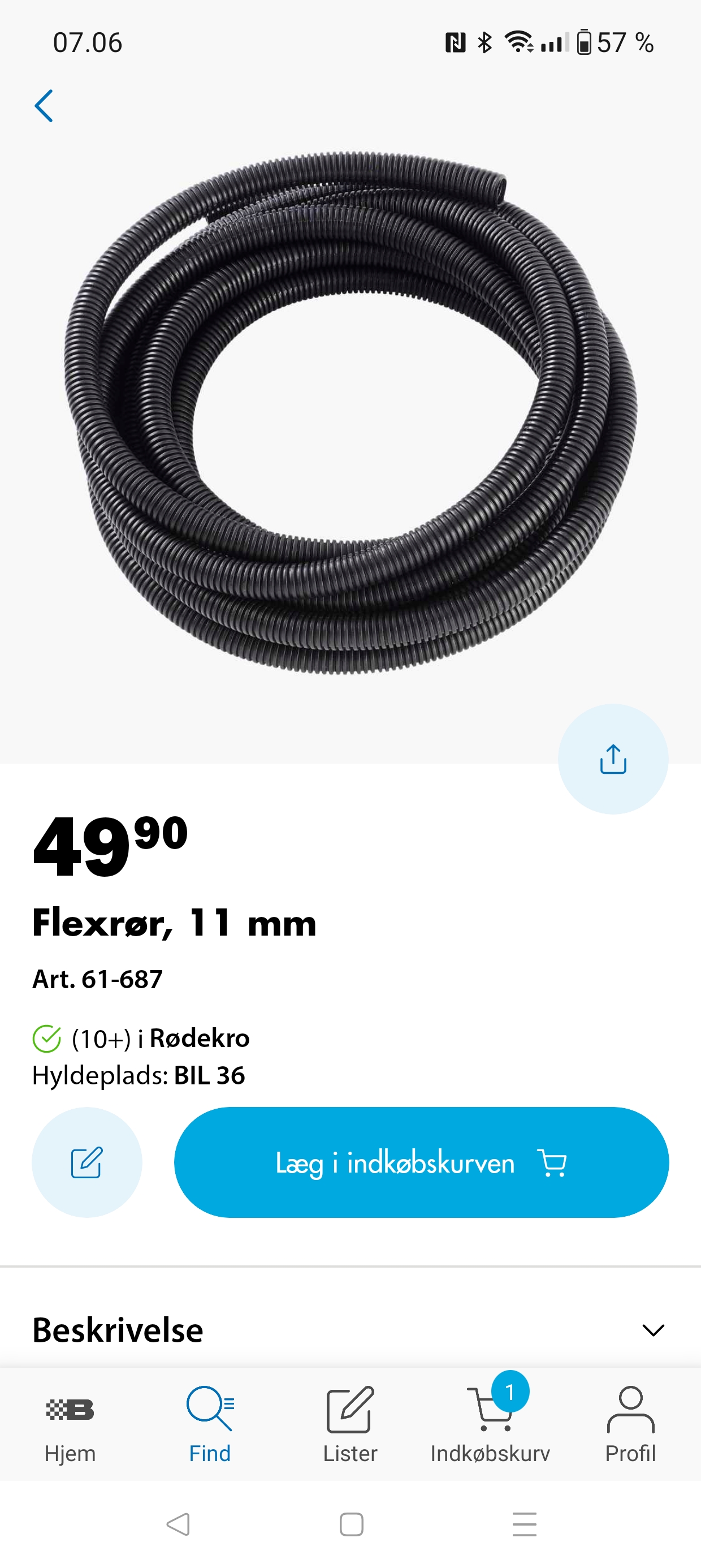Open system recent apps
Screen dimensions: 701x1568
525,1524
